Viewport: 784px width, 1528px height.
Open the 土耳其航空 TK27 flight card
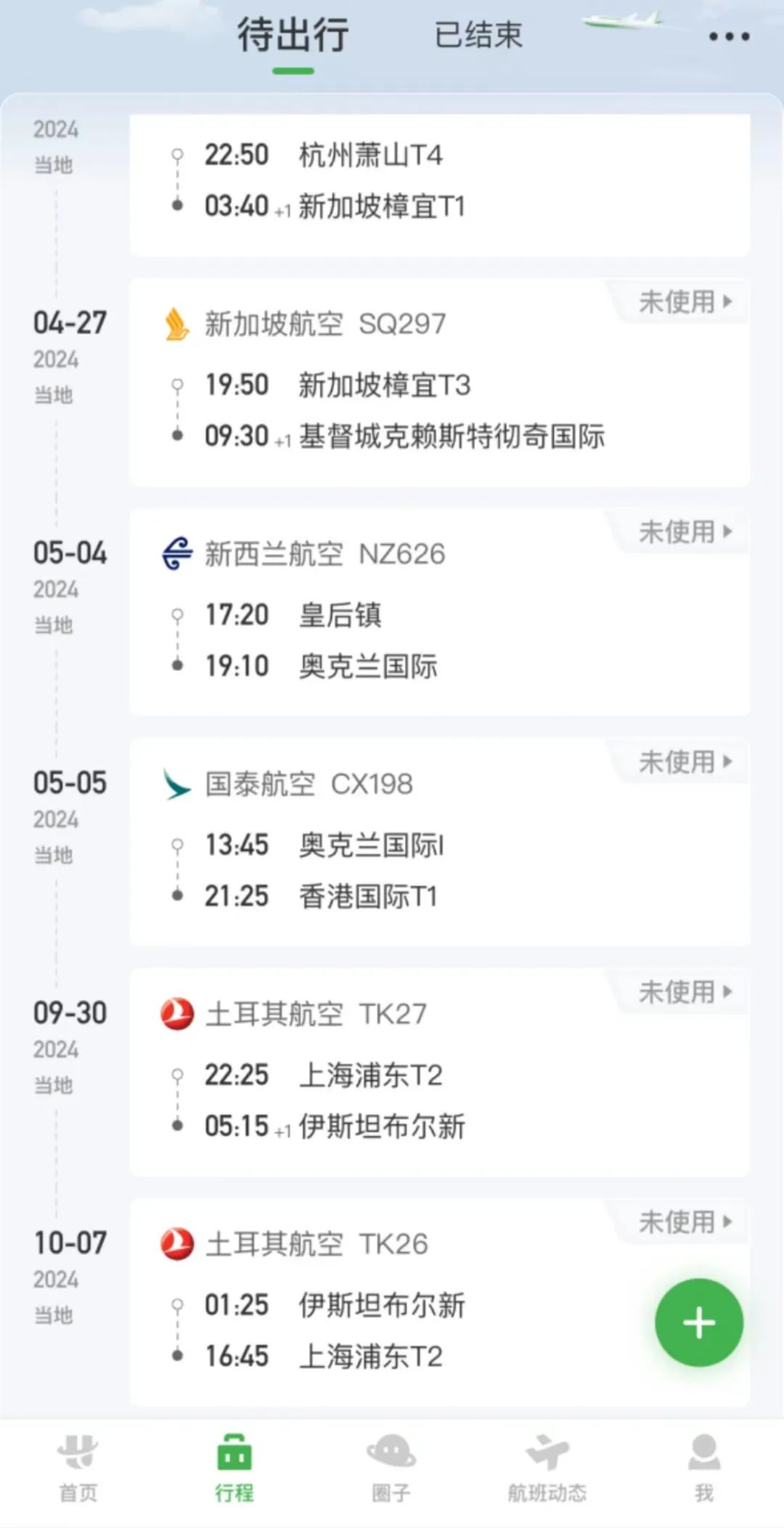pyautogui.click(x=440, y=1073)
